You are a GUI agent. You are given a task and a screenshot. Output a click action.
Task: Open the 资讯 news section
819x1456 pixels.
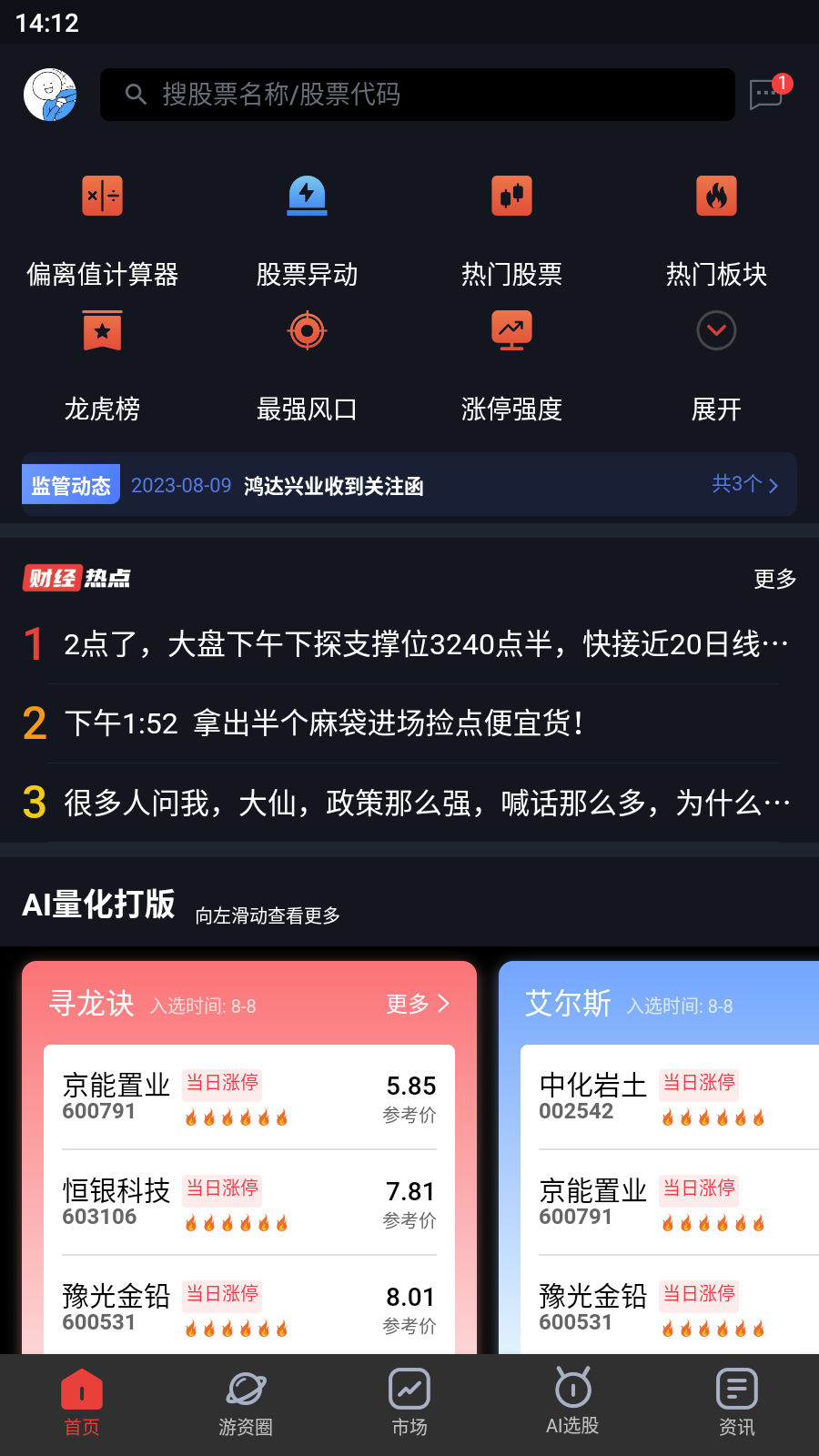736,1401
